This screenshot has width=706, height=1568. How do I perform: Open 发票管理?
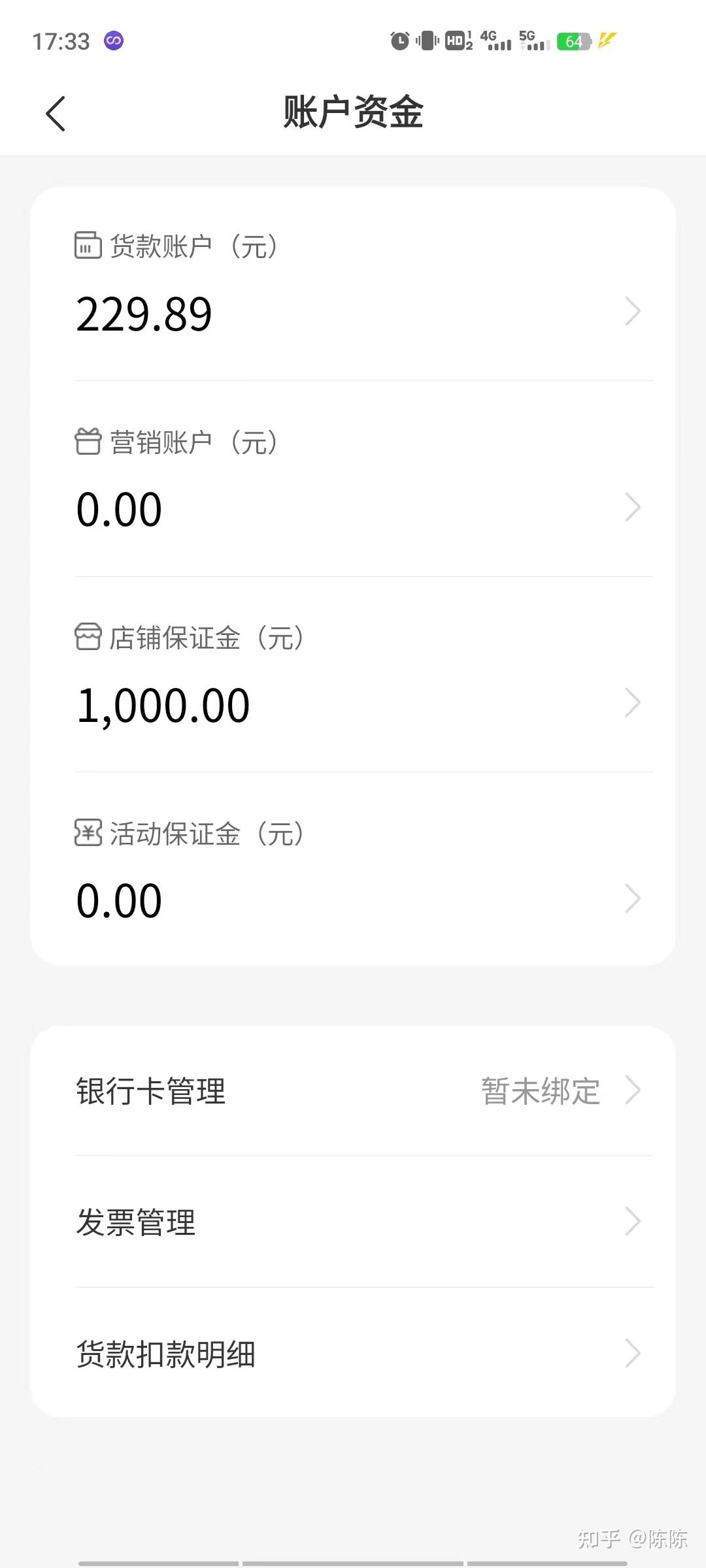pos(353,1222)
